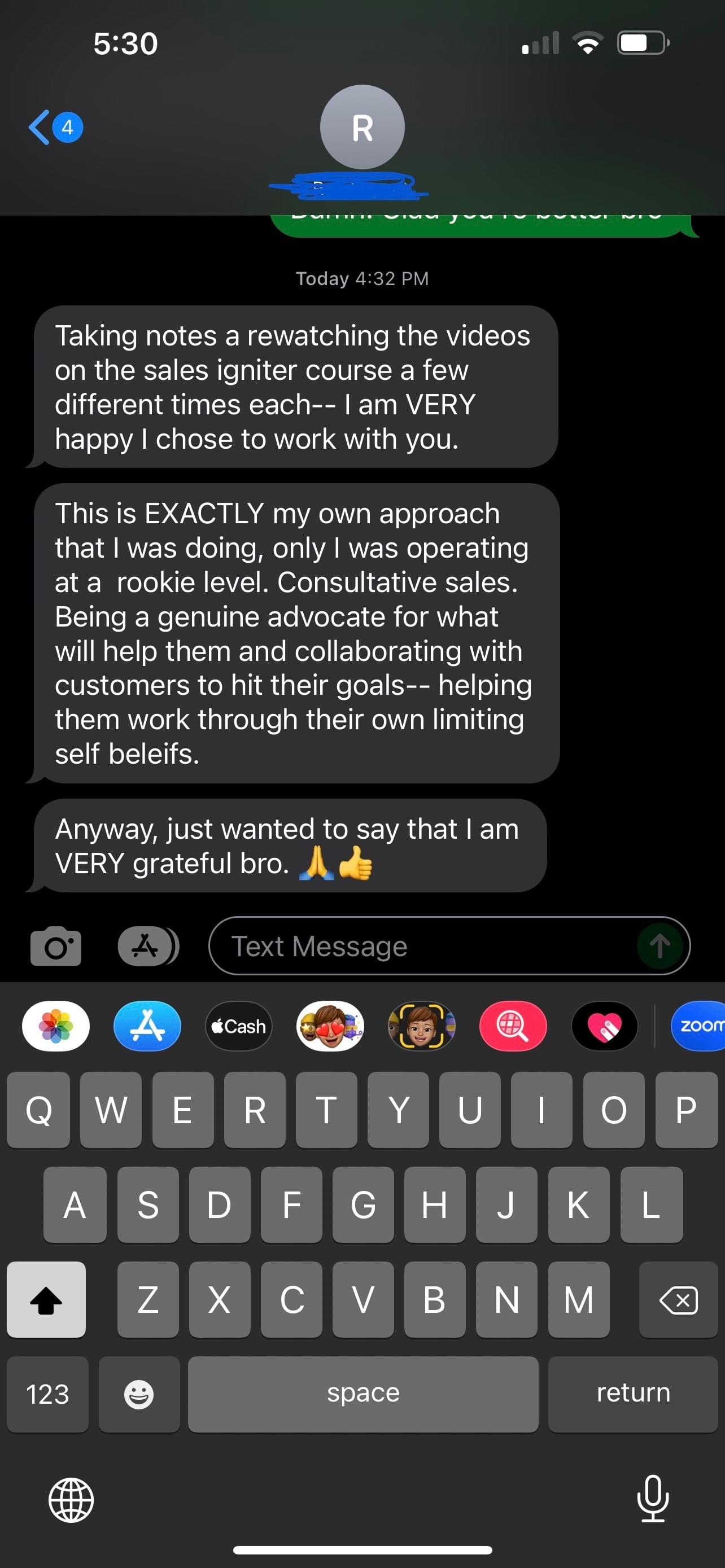Switch keyboard language with the globe
Image resolution: width=725 pixels, height=1568 pixels.
point(71,1500)
